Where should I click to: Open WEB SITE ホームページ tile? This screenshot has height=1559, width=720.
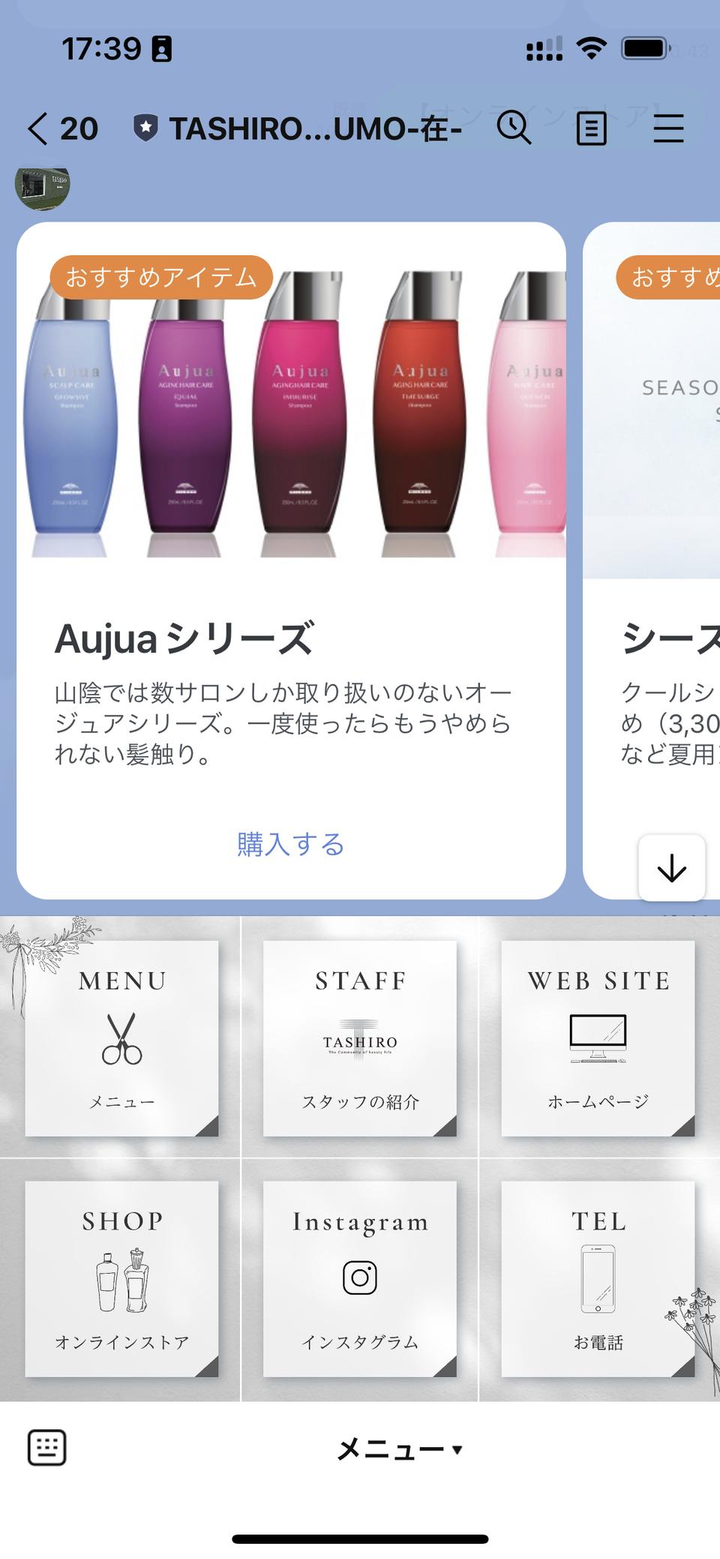click(x=598, y=1038)
